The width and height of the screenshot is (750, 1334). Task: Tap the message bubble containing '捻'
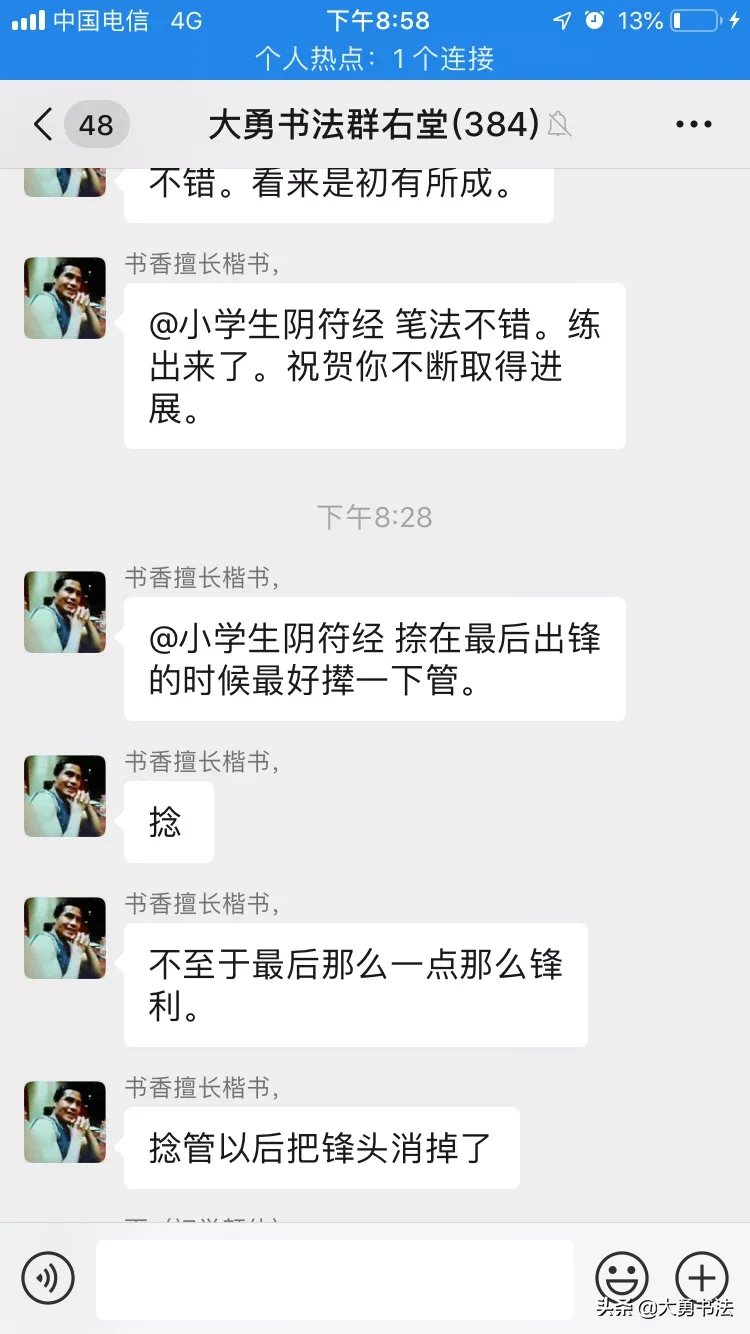pos(168,821)
